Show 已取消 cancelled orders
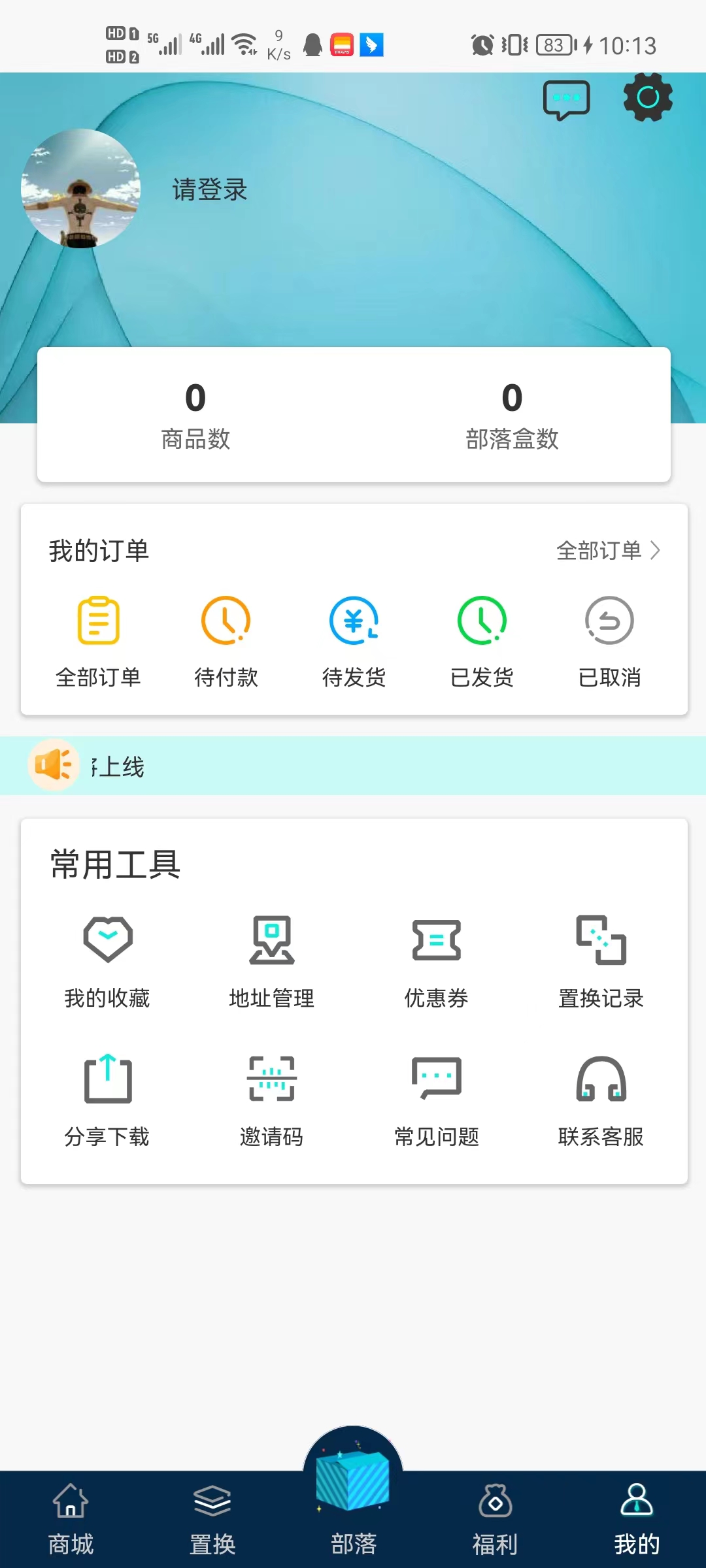706x1568 pixels. click(x=609, y=640)
